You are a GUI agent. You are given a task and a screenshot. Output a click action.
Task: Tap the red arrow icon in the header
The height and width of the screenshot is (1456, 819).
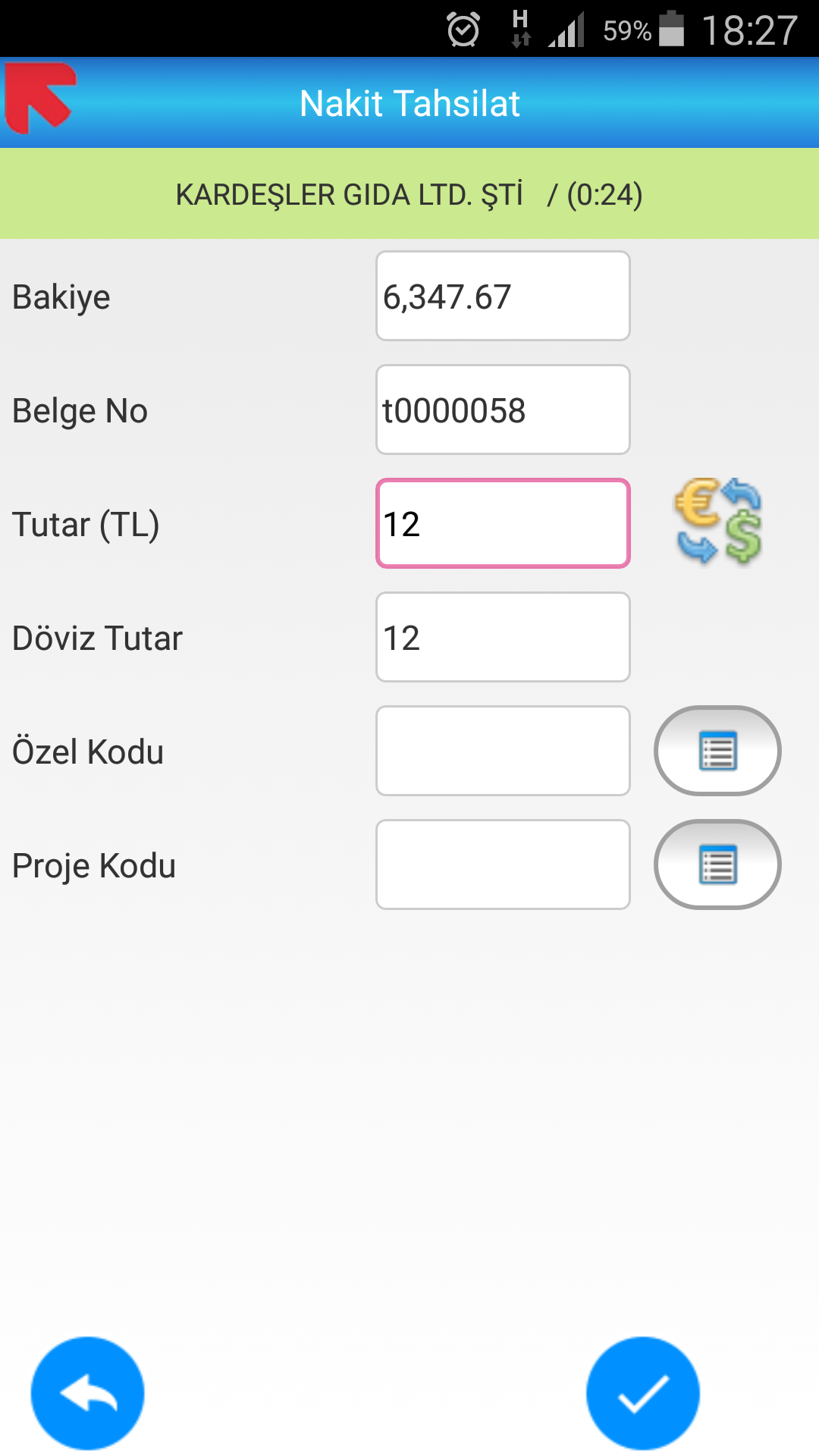pos(40,99)
